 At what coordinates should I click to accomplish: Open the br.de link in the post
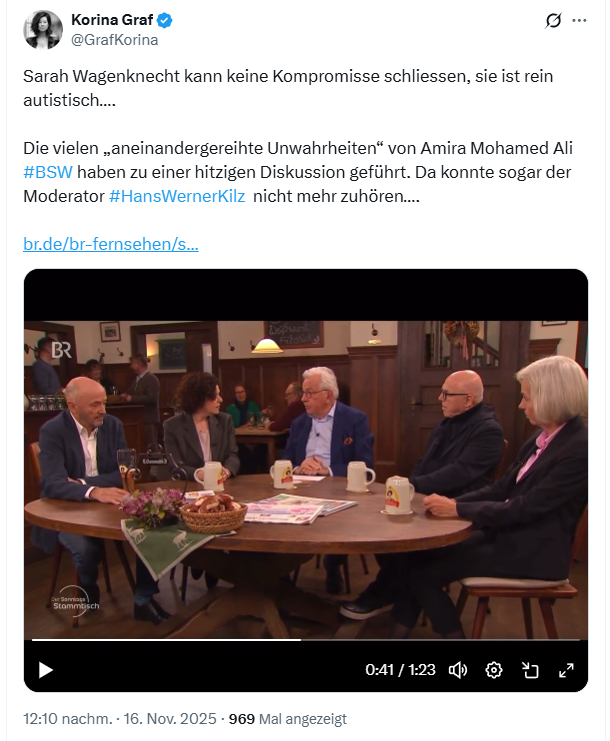[111, 244]
